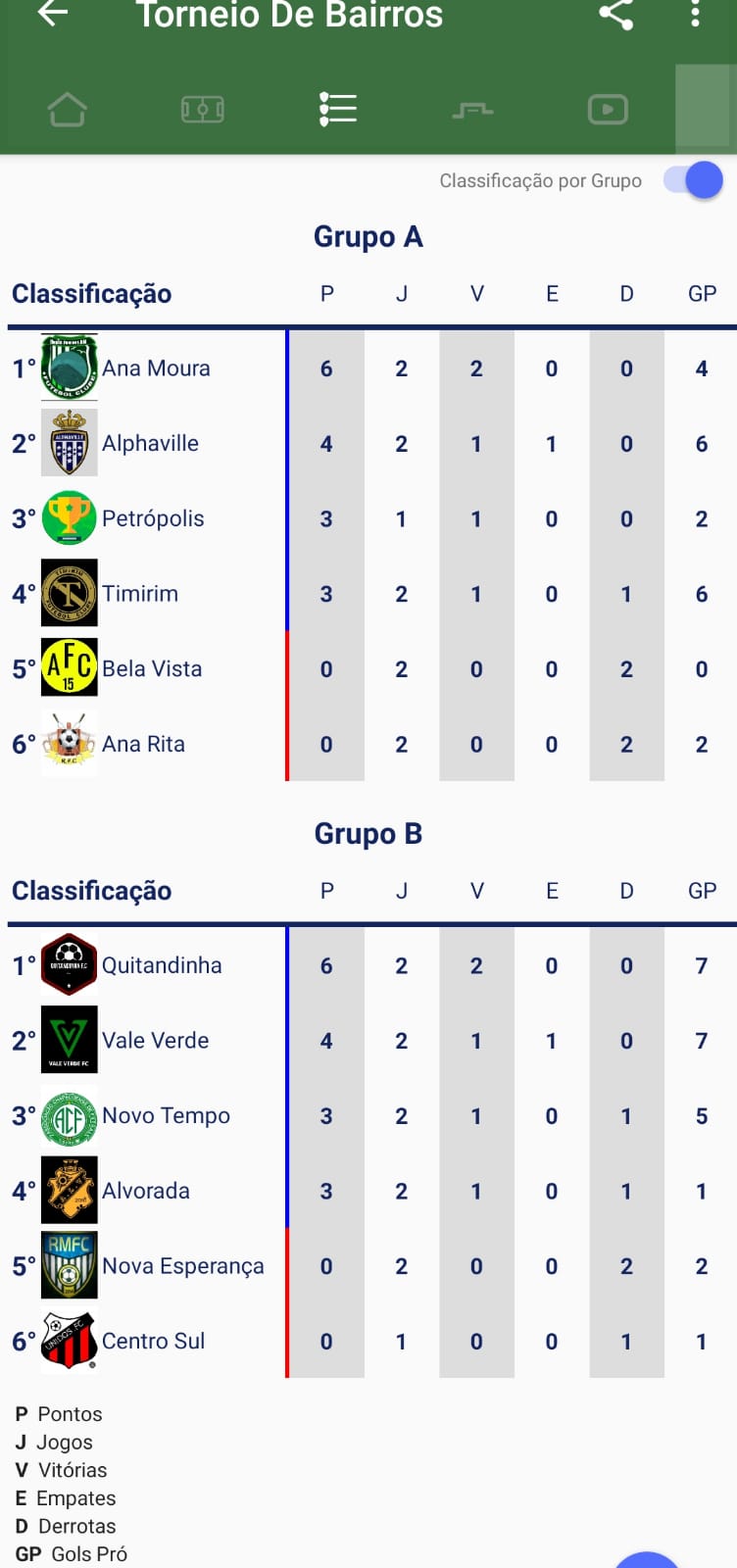Select the standings list tab
Image resolution: width=737 pixels, height=1568 pixels.
tap(338, 110)
